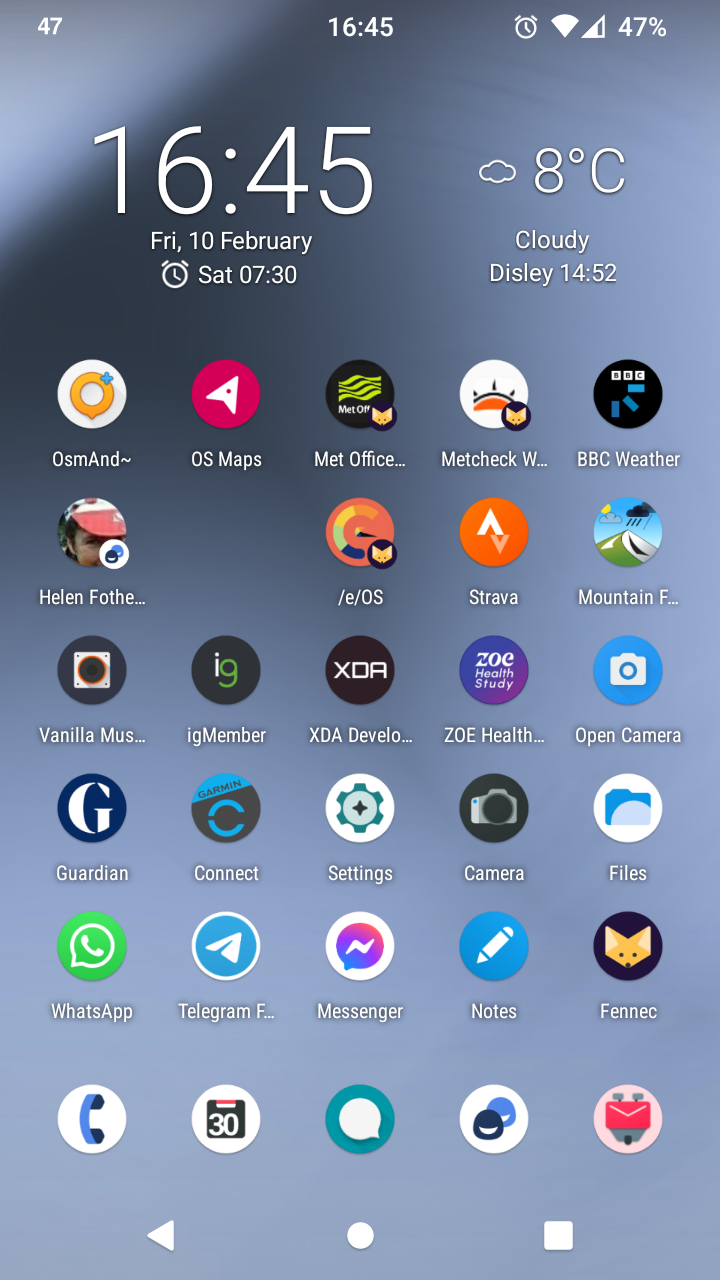720x1280 pixels.
Task: Open the calendar app in dock
Action: pos(226,1119)
